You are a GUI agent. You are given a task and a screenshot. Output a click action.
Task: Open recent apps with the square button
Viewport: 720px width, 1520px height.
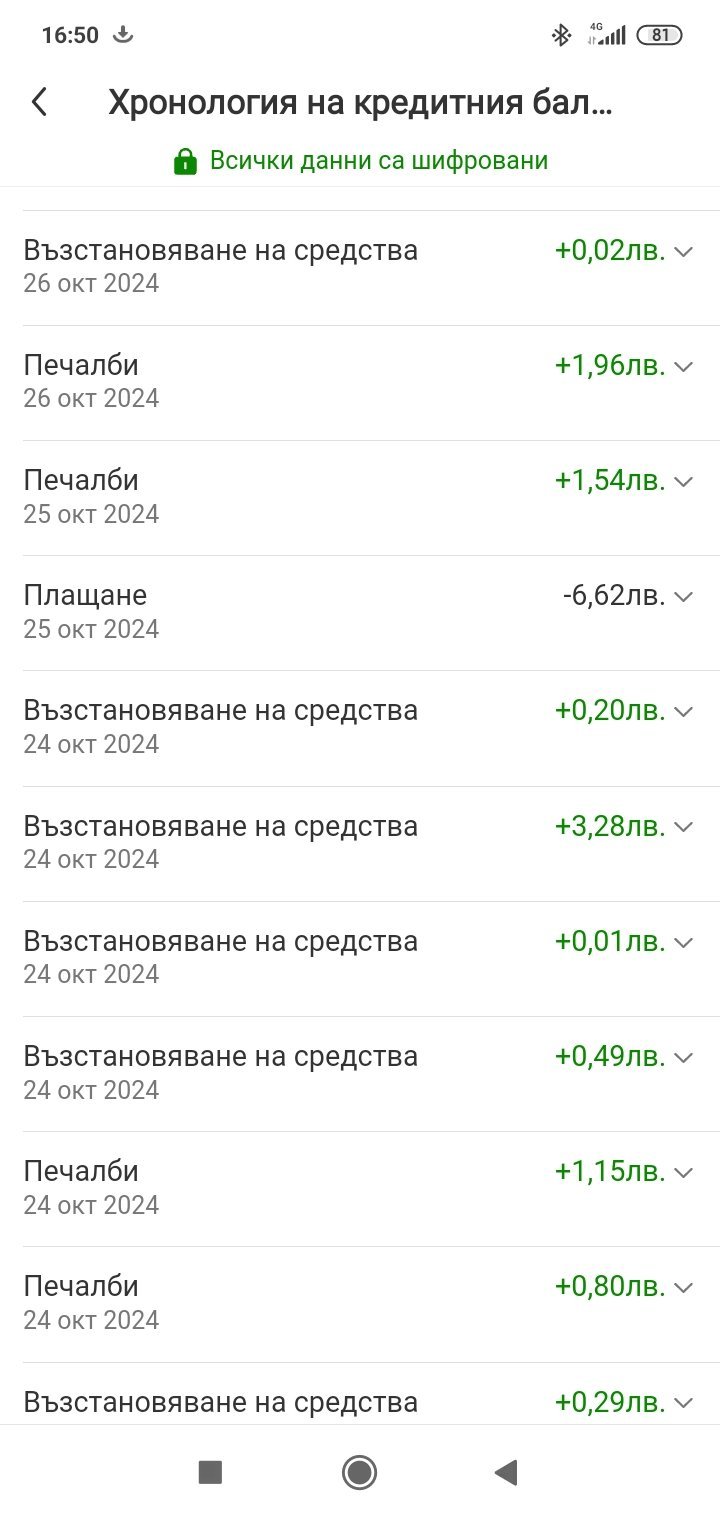(x=210, y=1472)
